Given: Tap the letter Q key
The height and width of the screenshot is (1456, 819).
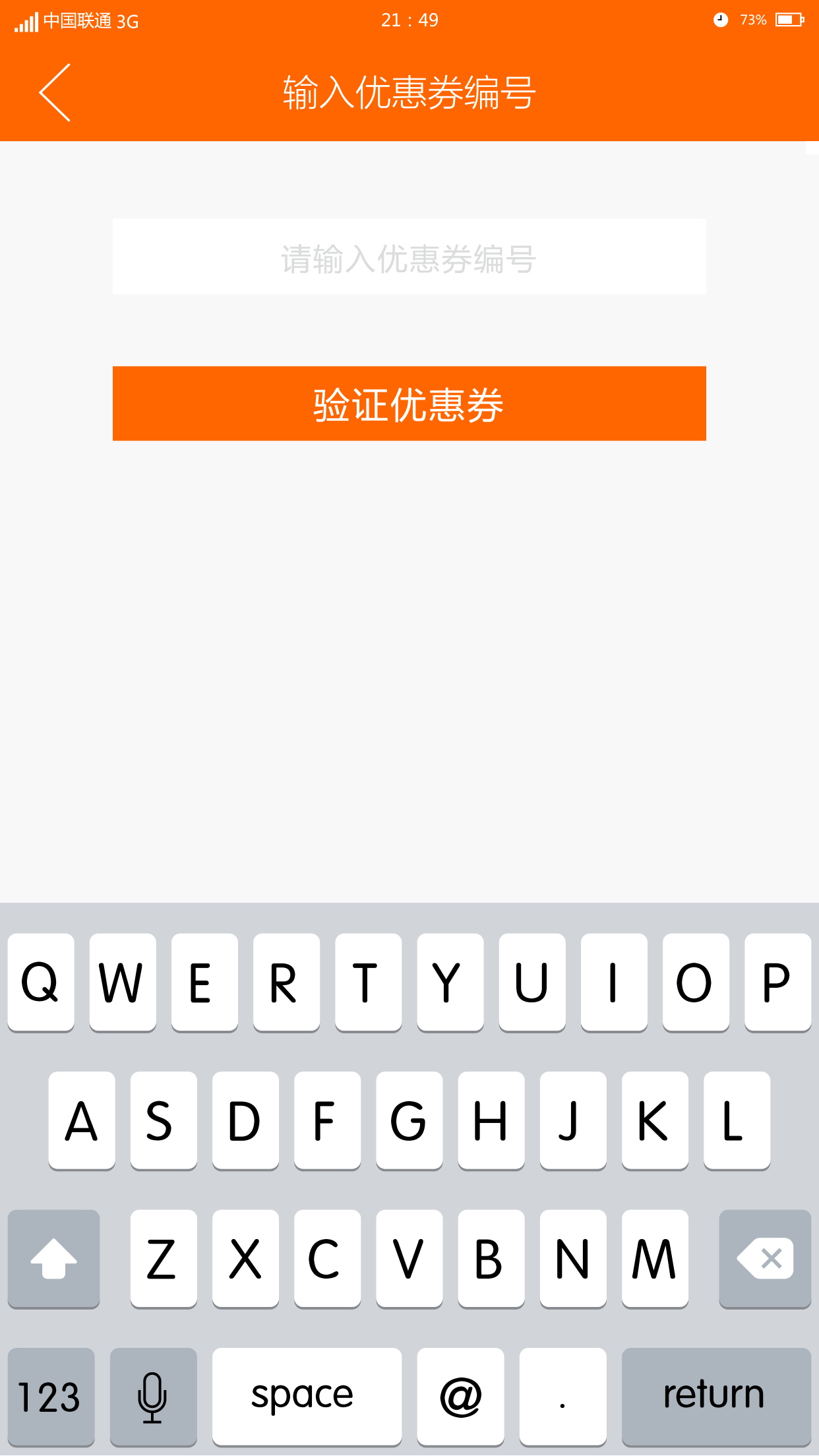Looking at the screenshot, I should [41, 983].
